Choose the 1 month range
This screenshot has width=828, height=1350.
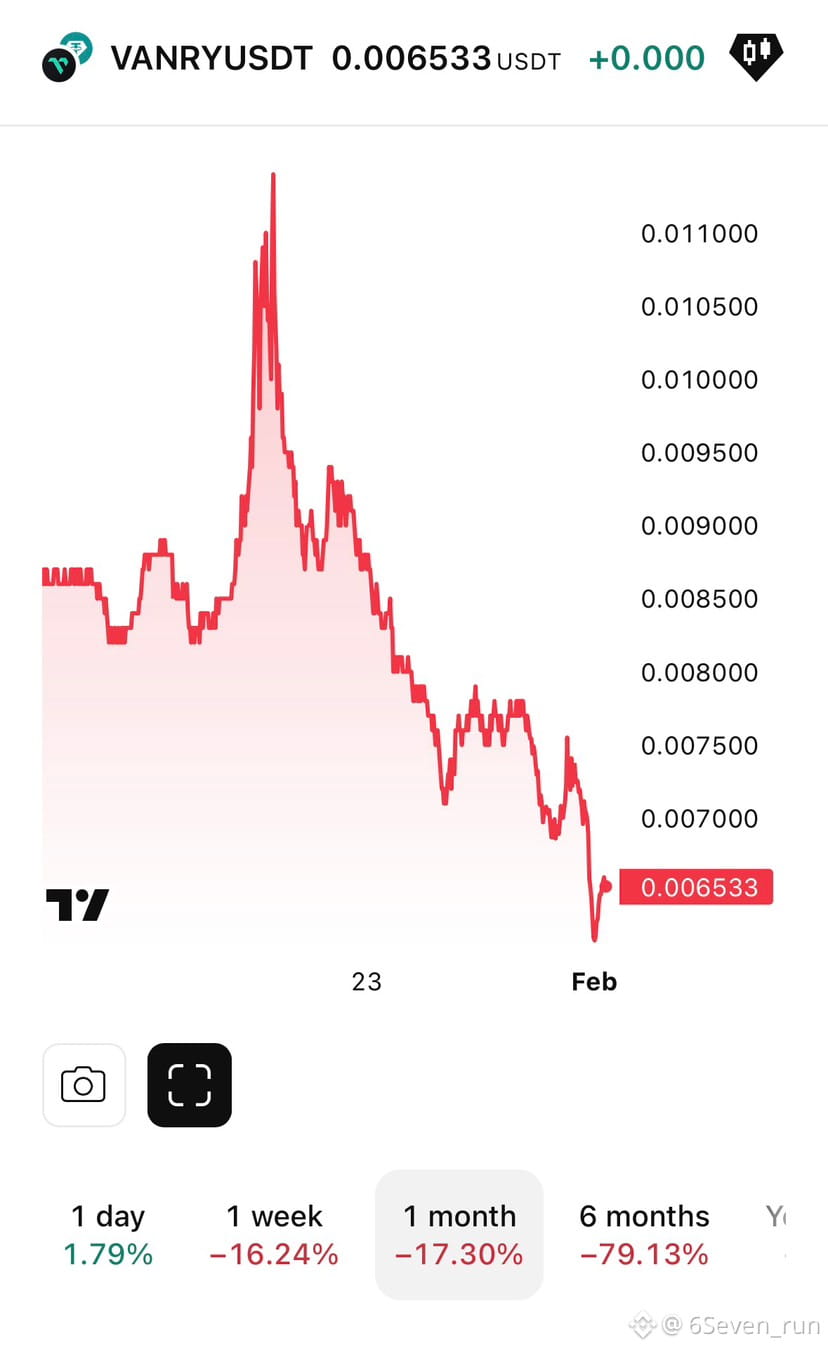(459, 1234)
